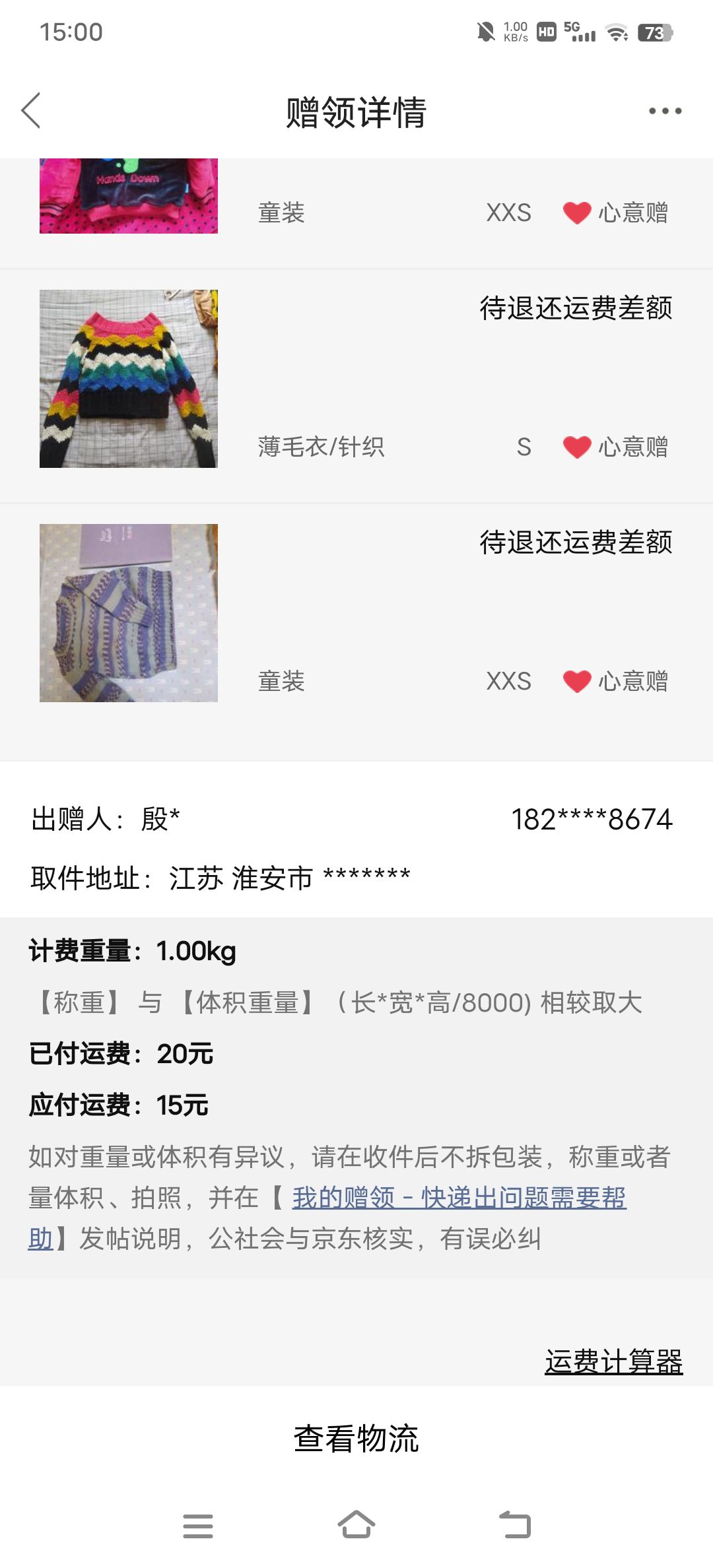Follow the 我的赠领 - 快递出问题需要帮助 link
The height and width of the screenshot is (1568, 713).
point(327,1218)
